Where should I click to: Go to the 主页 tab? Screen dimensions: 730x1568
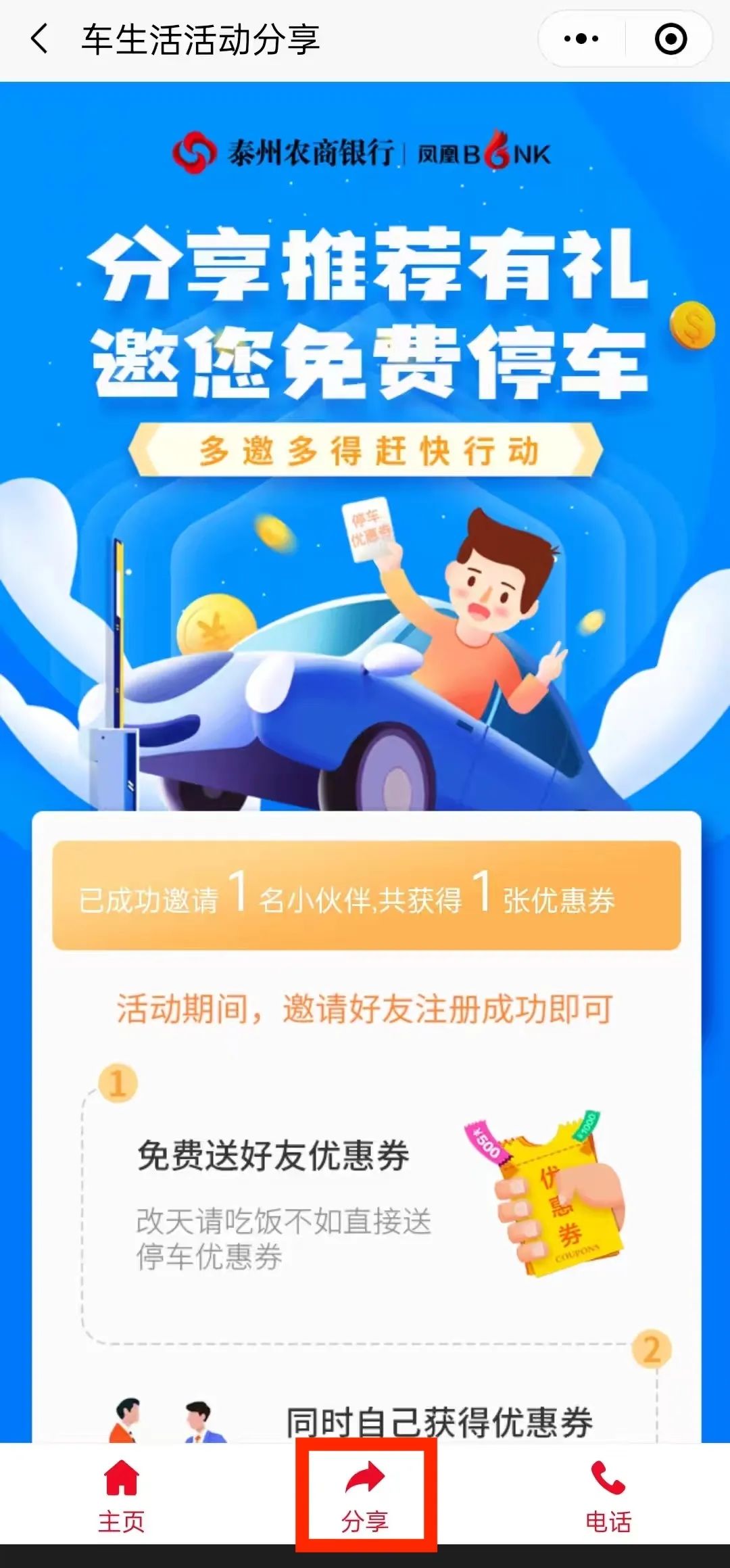[x=122, y=1494]
